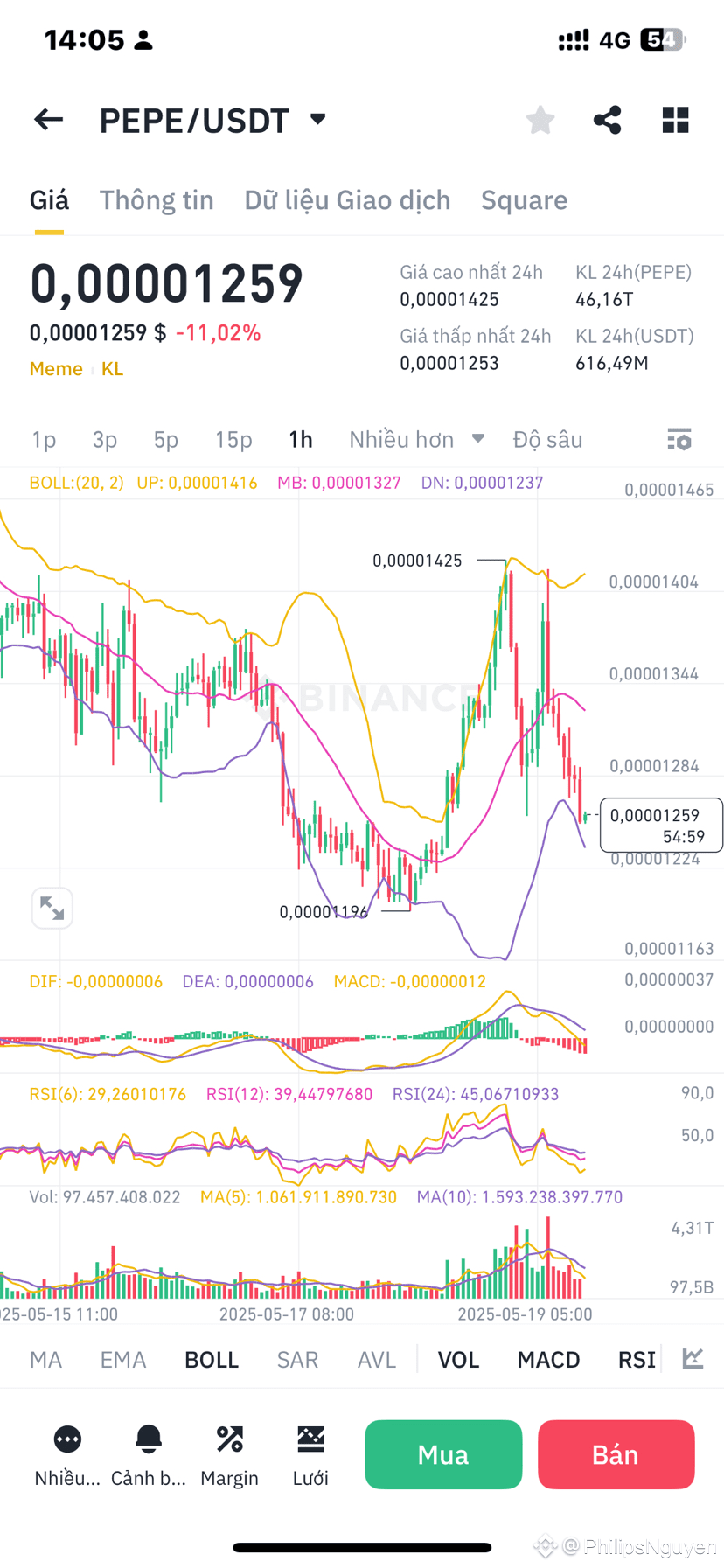Open chart settings icon
This screenshot has width=724, height=1568.
679,439
